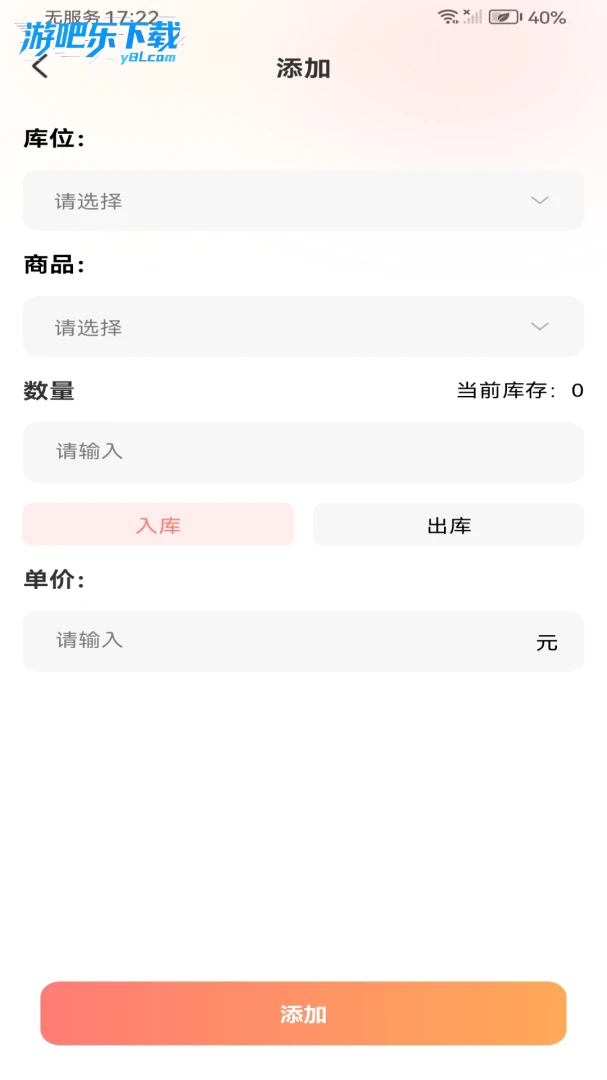Switch to the 出库 option

pos(448,525)
